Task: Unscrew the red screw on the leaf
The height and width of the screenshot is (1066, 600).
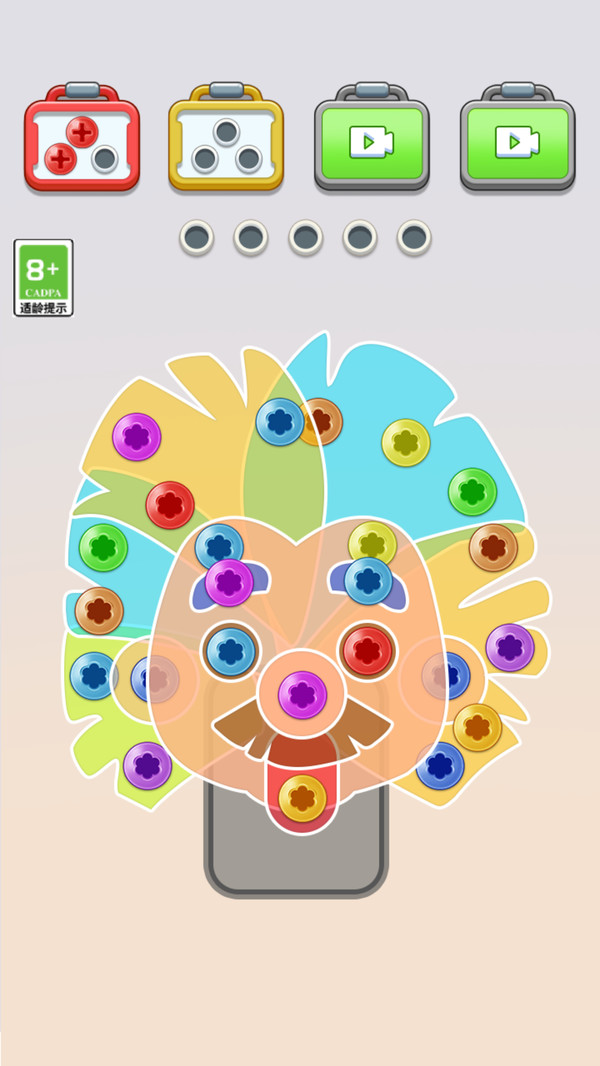Action: tap(170, 505)
